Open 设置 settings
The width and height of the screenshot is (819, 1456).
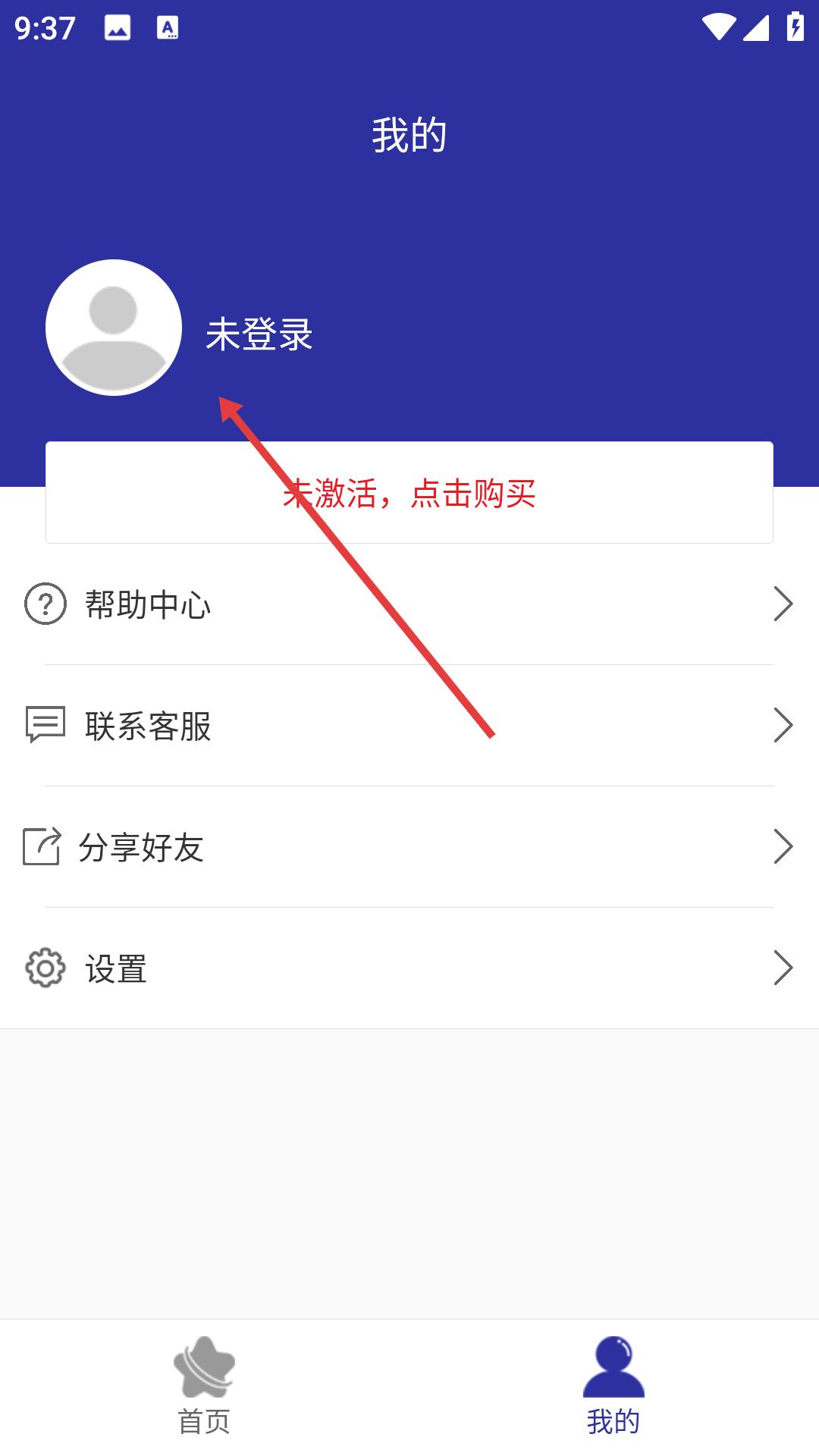point(409,968)
